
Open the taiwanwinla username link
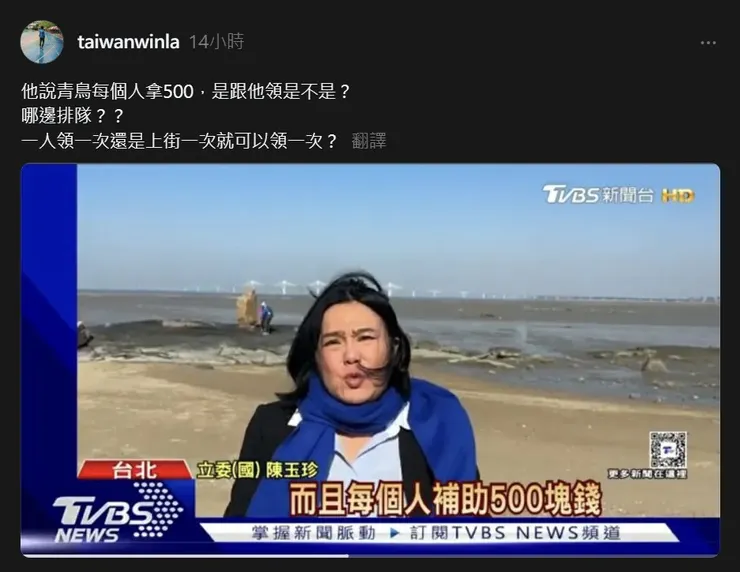tap(128, 42)
